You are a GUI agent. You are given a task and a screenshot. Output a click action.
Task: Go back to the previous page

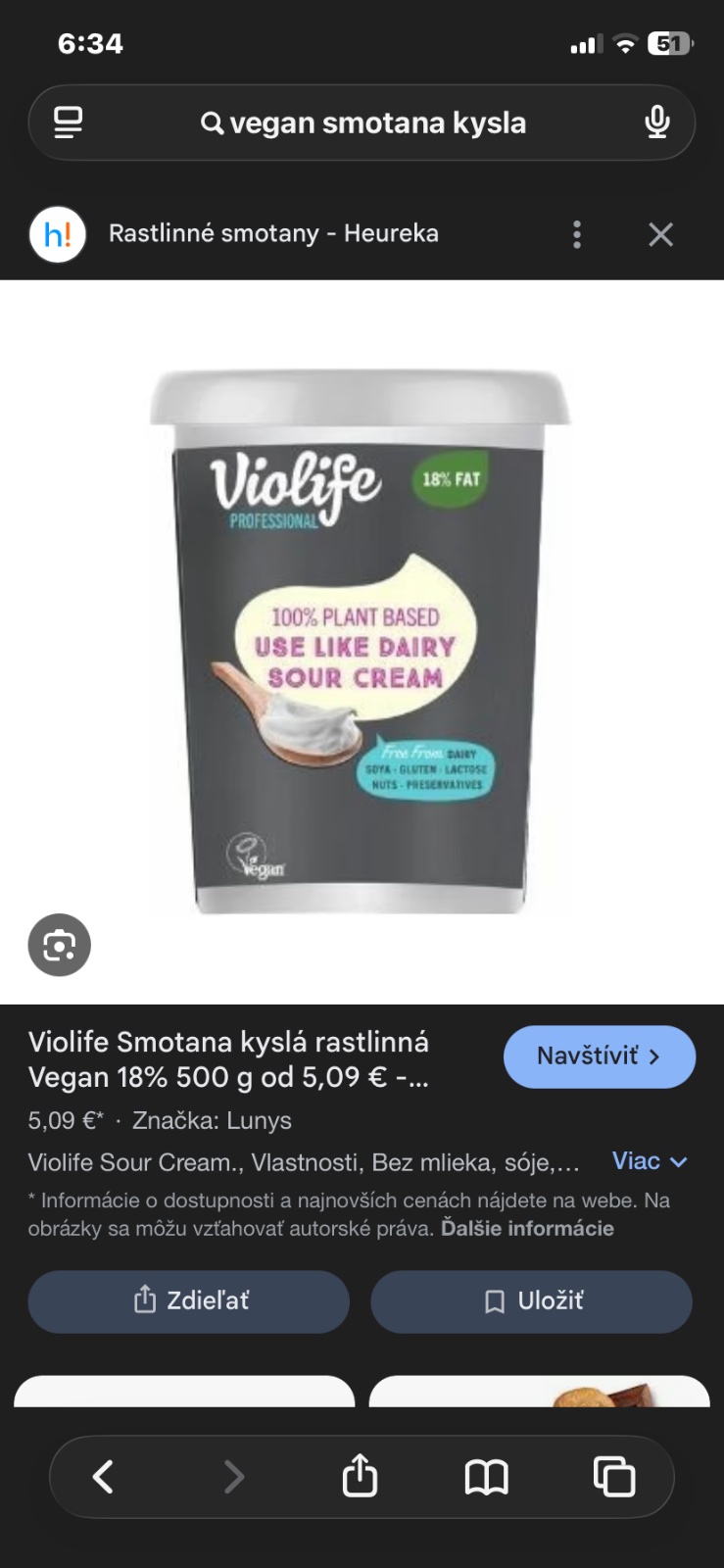pyautogui.click(x=103, y=1476)
